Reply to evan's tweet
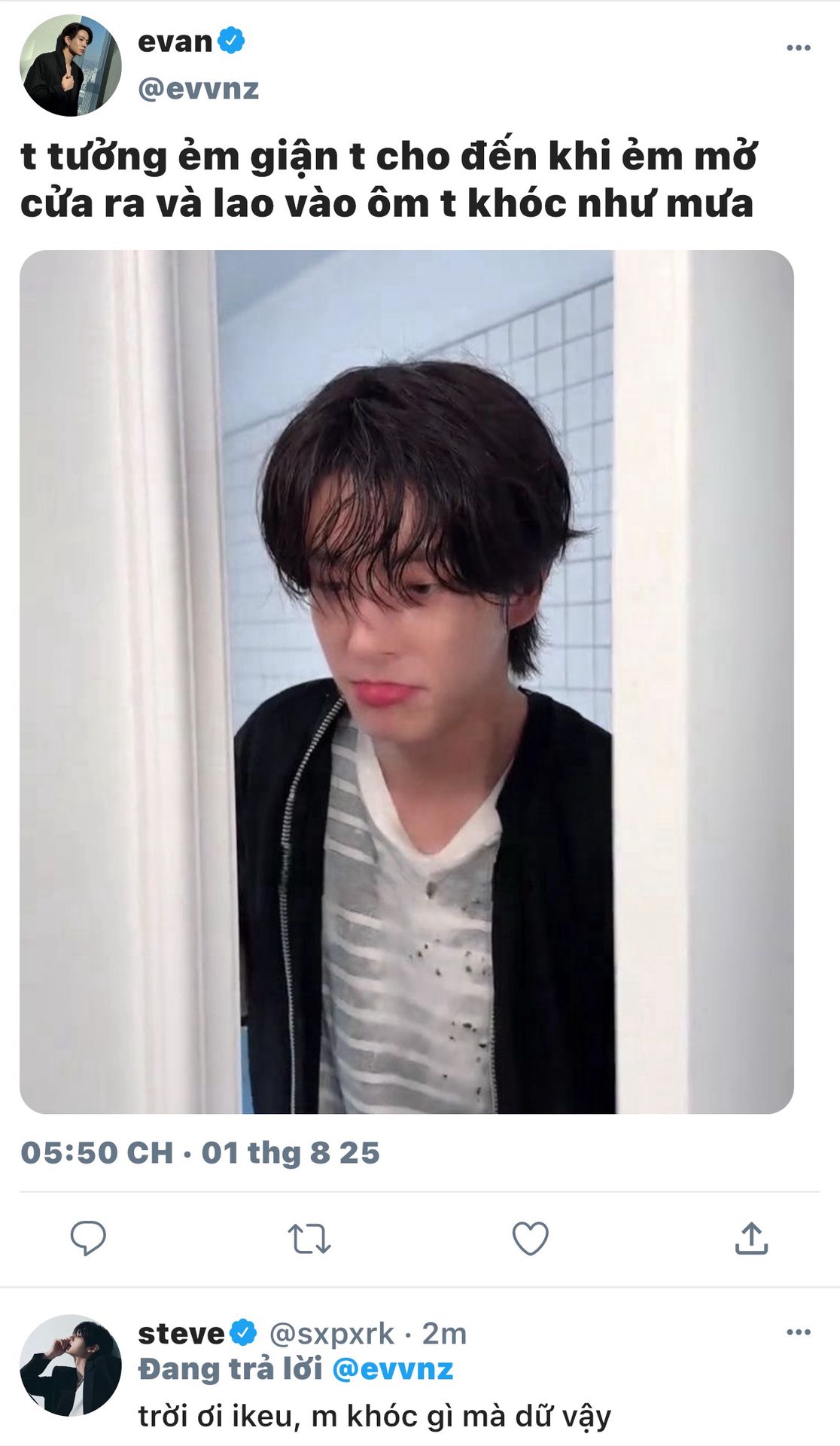 click(x=88, y=1238)
